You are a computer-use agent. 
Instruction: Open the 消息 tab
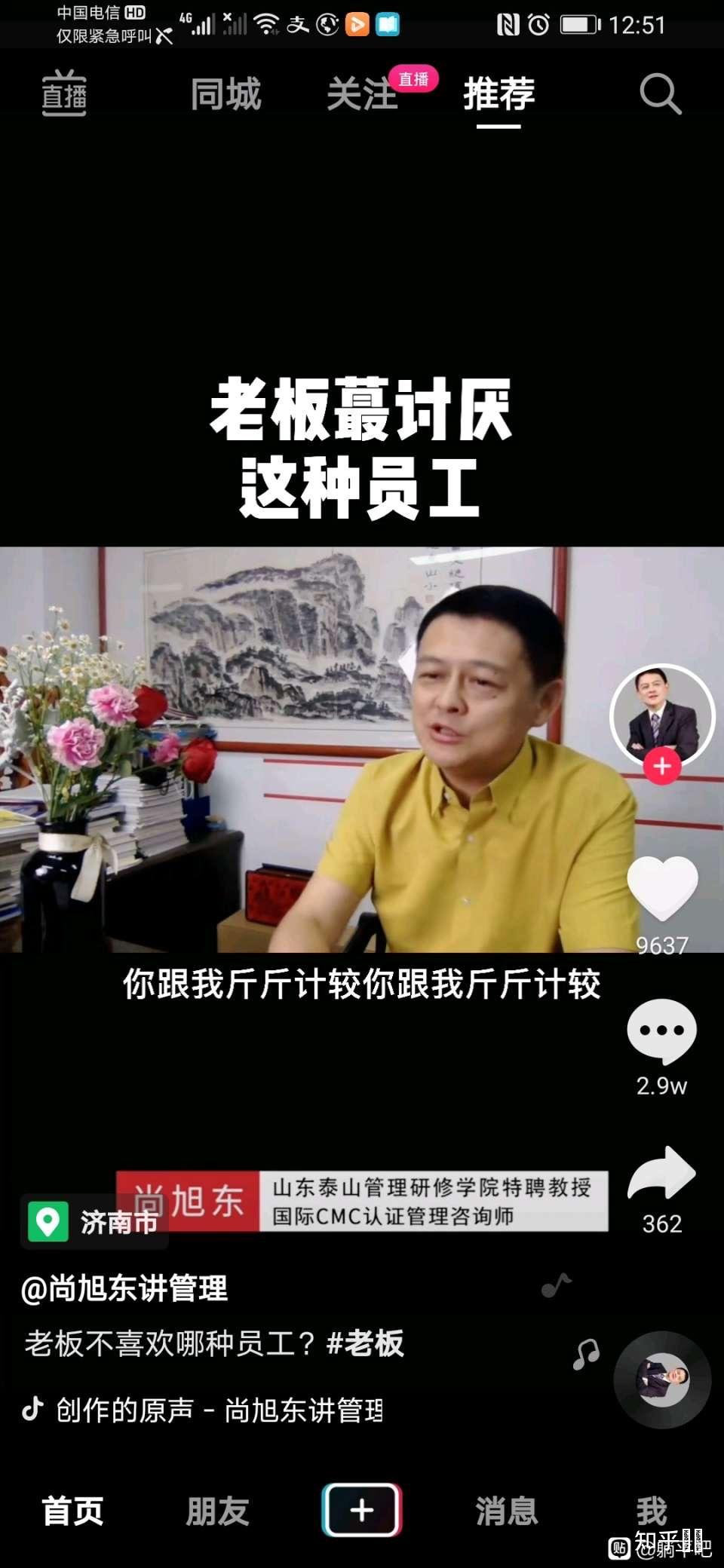click(x=506, y=1511)
